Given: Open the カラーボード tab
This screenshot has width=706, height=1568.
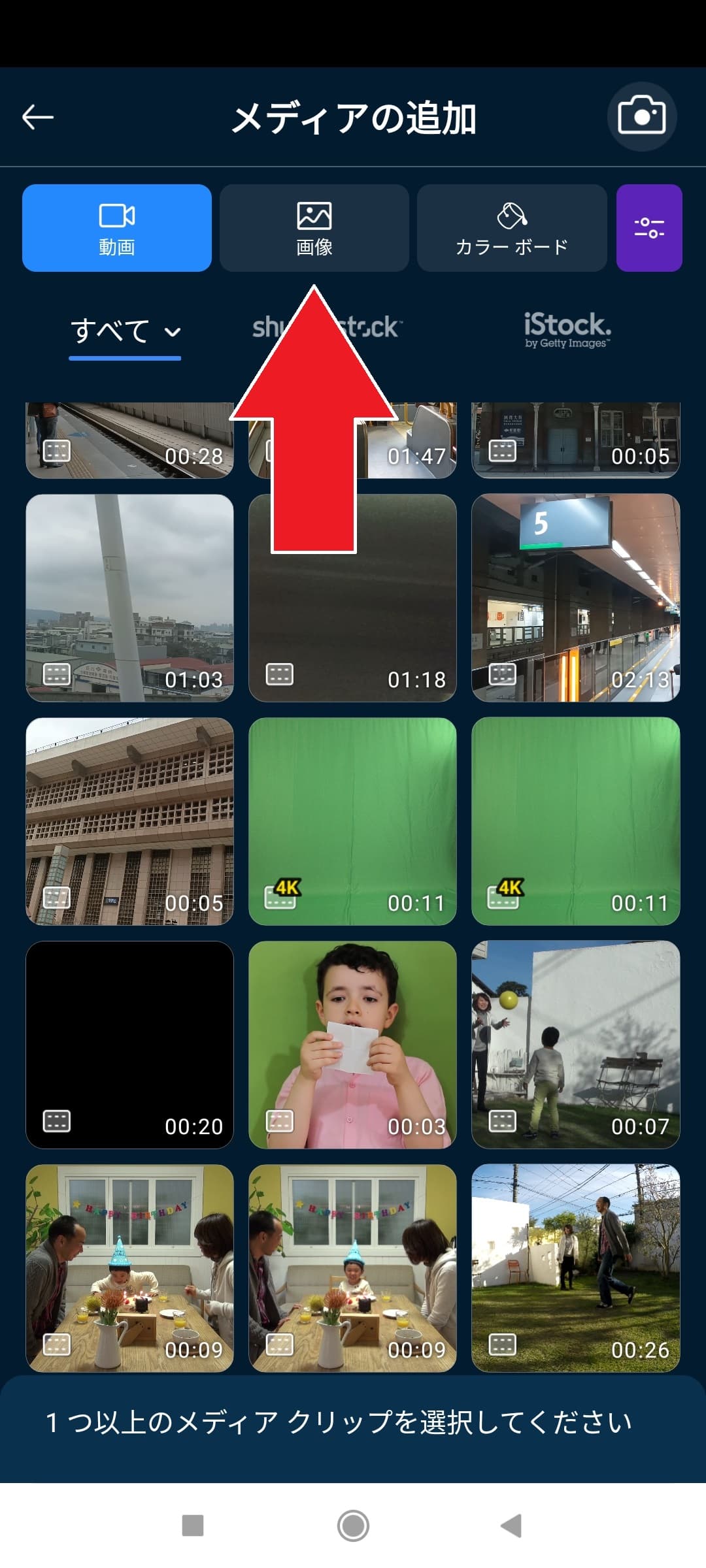Looking at the screenshot, I should pos(512,228).
